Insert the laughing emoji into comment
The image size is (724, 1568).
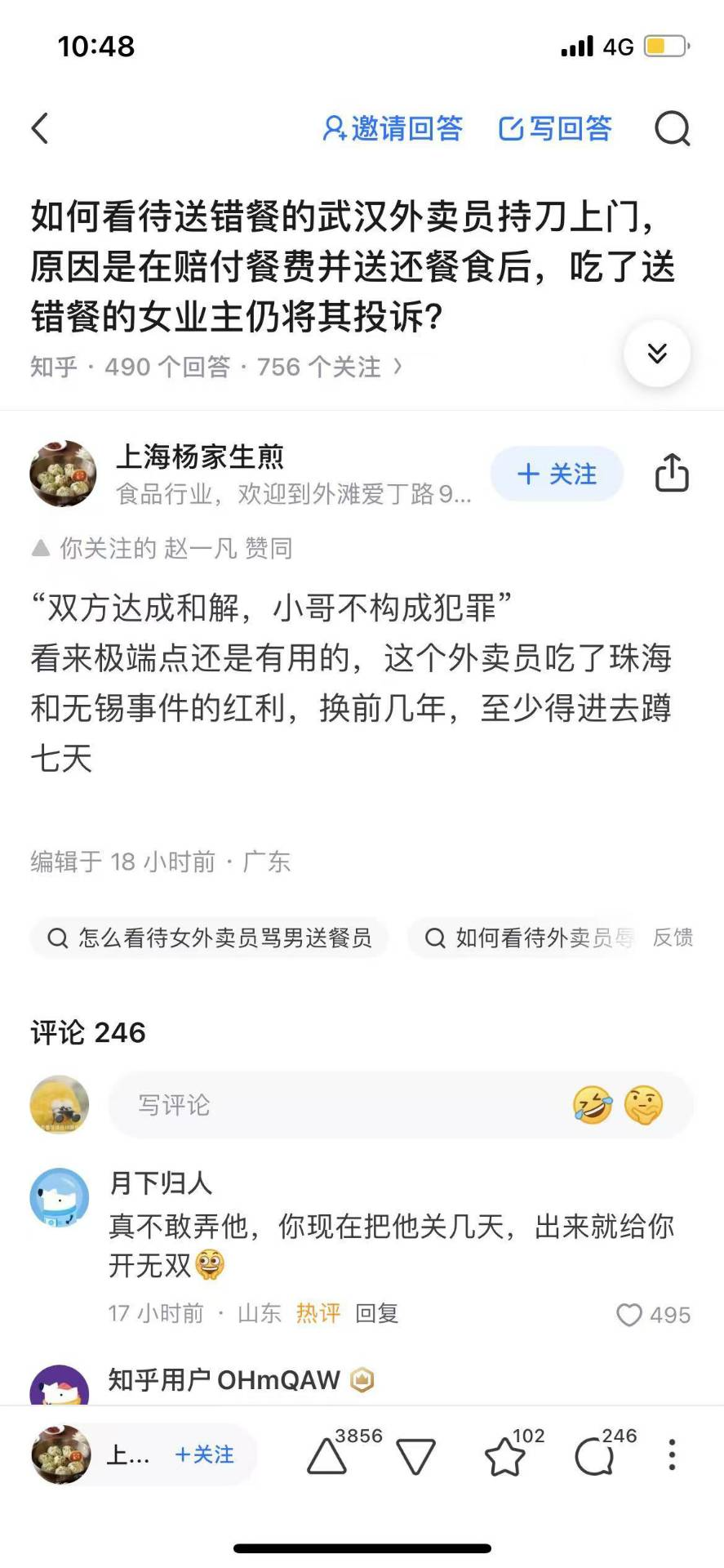[593, 1106]
